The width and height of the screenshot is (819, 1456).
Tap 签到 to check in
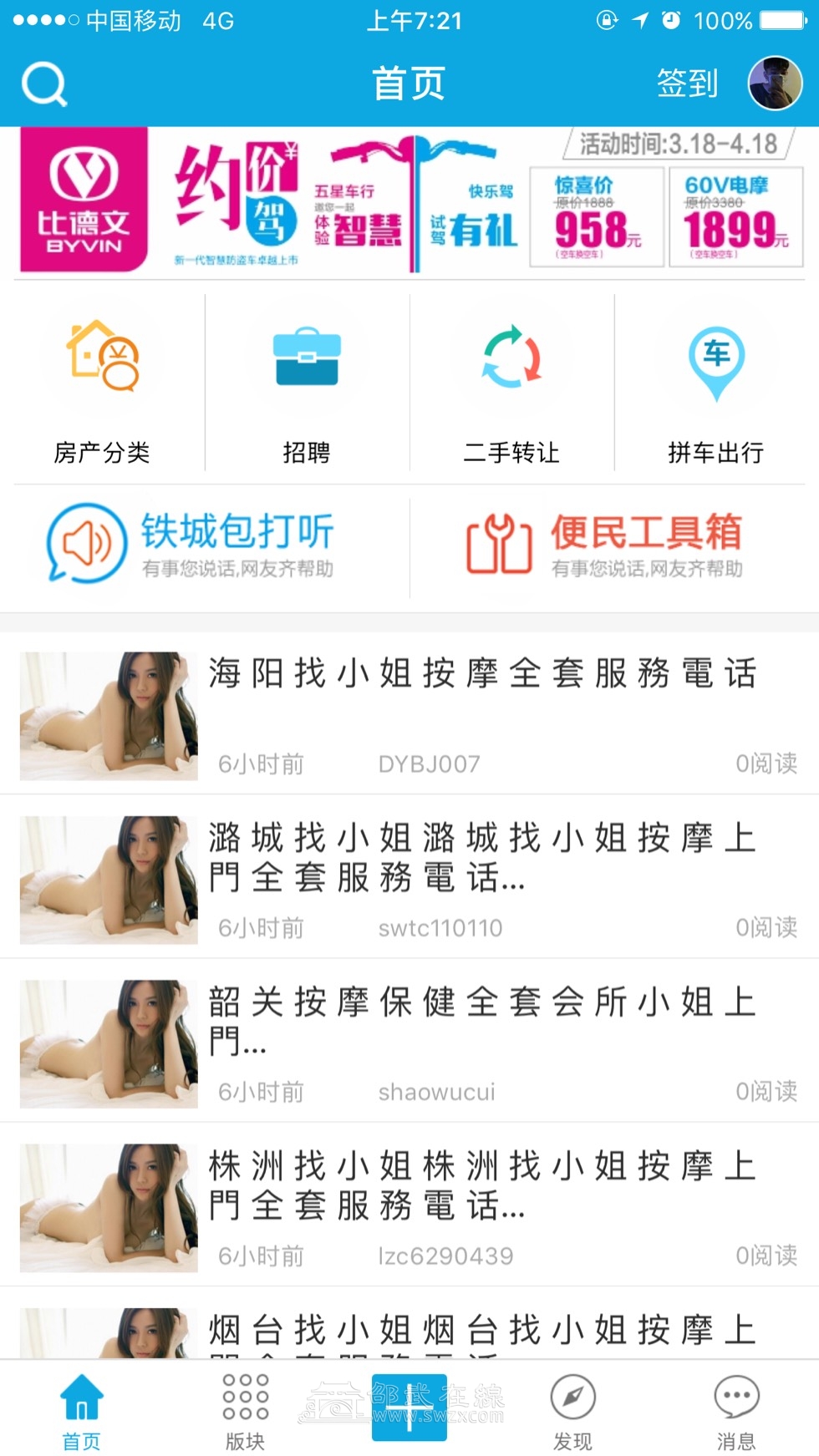pyautogui.click(x=687, y=84)
